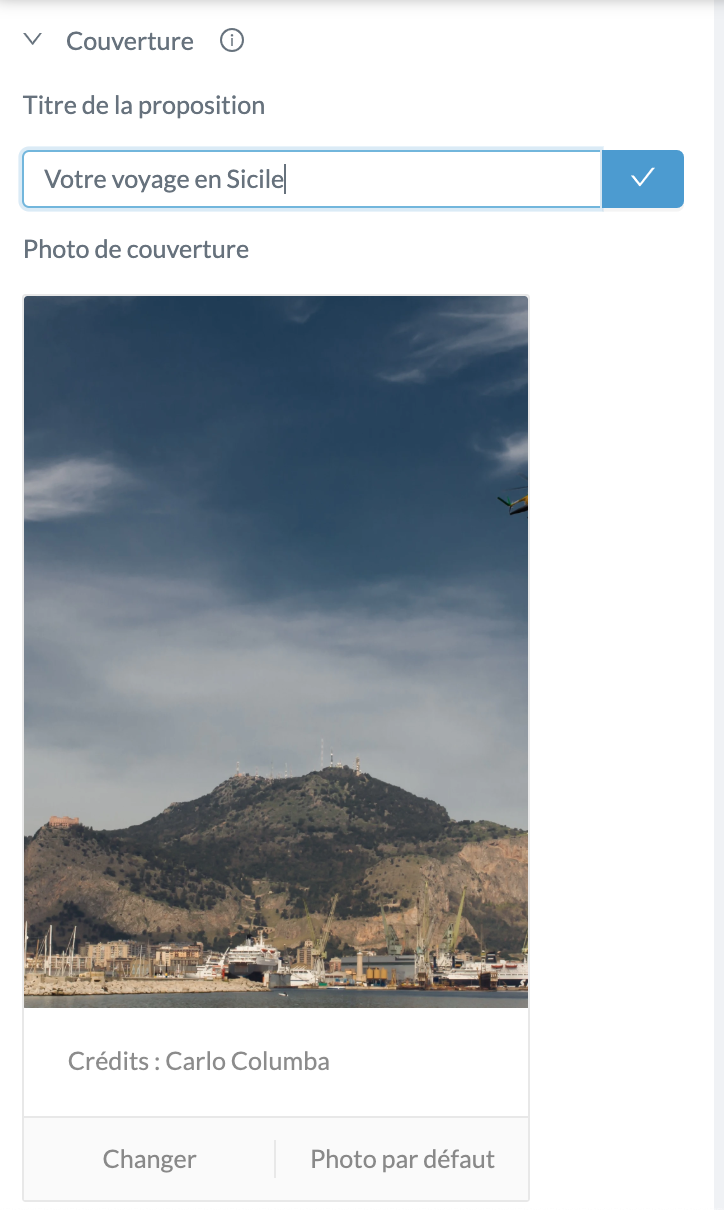The width and height of the screenshot is (724, 1210).
Task: Focus the Titre de la proposition field
Action: (312, 180)
